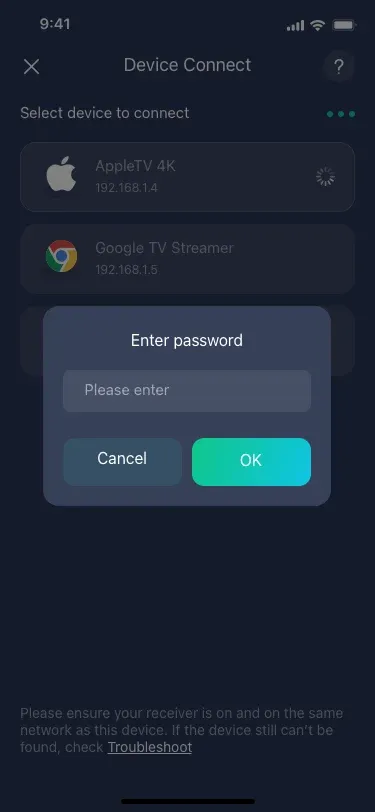Select the Google TV Streamer device
The width and height of the screenshot is (375, 812).
(188, 258)
